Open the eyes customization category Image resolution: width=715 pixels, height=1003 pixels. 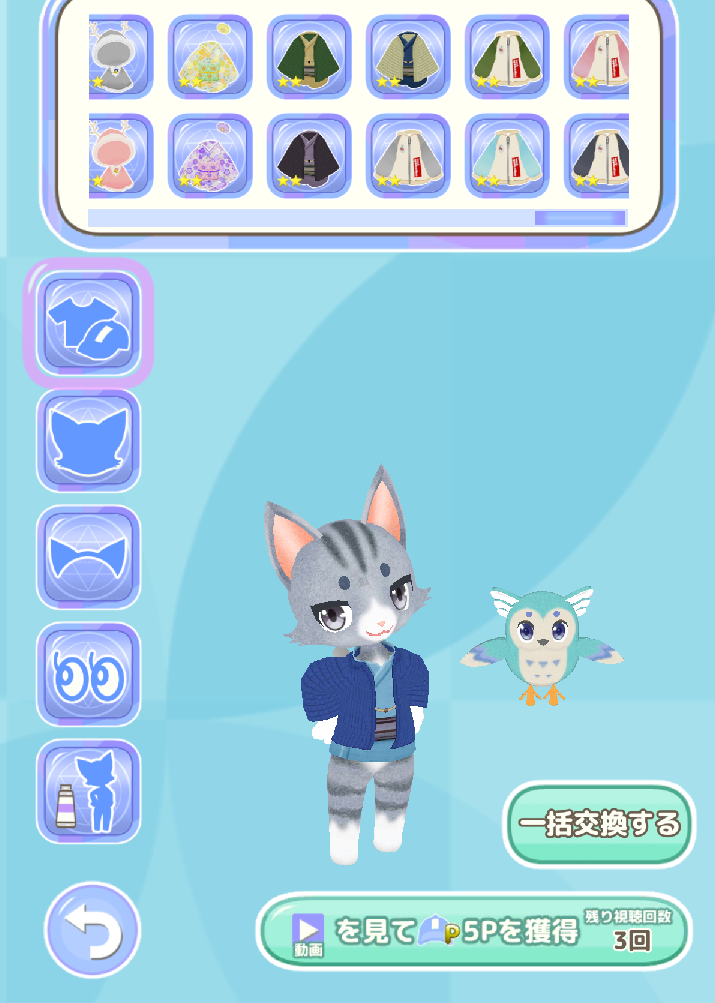coord(88,675)
